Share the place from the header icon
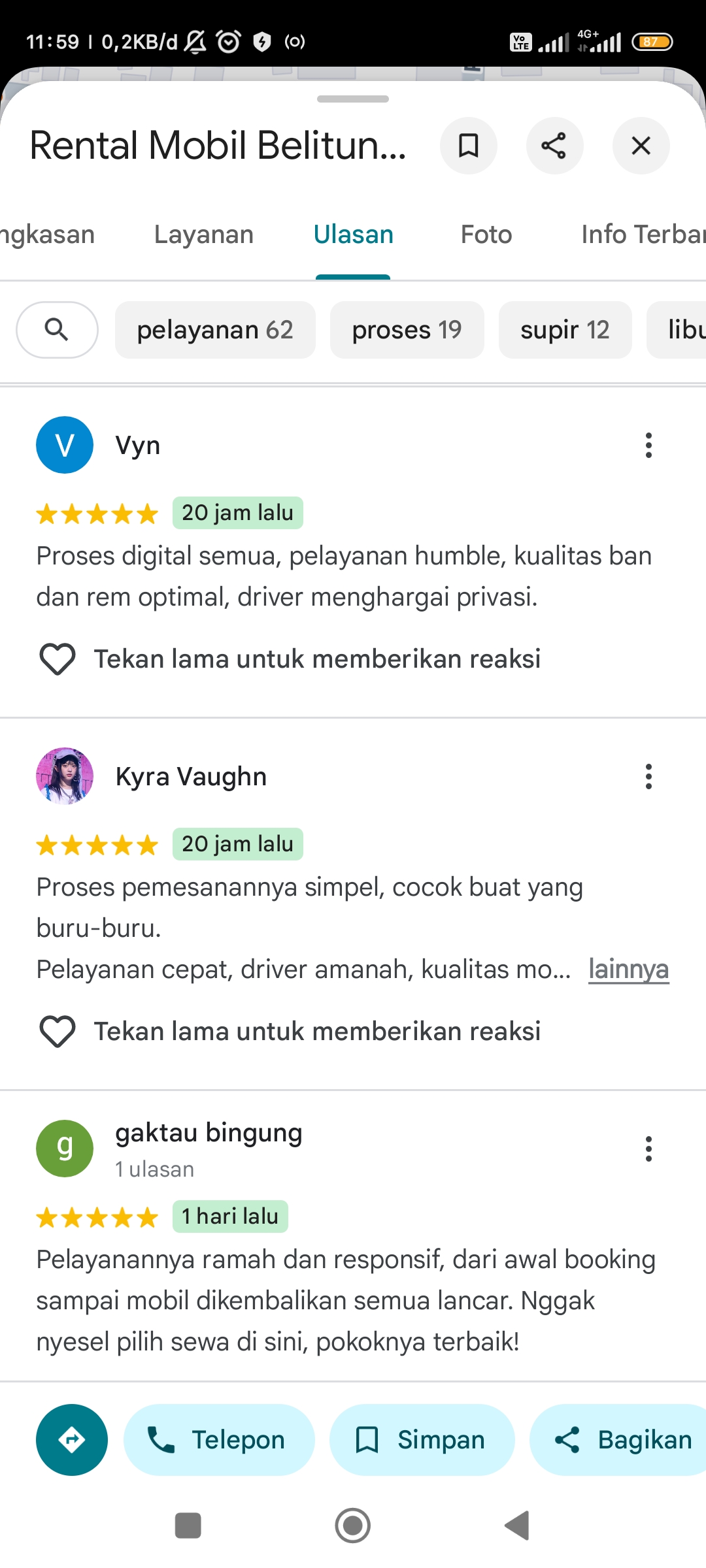706x1568 pixels. (554, 146)
